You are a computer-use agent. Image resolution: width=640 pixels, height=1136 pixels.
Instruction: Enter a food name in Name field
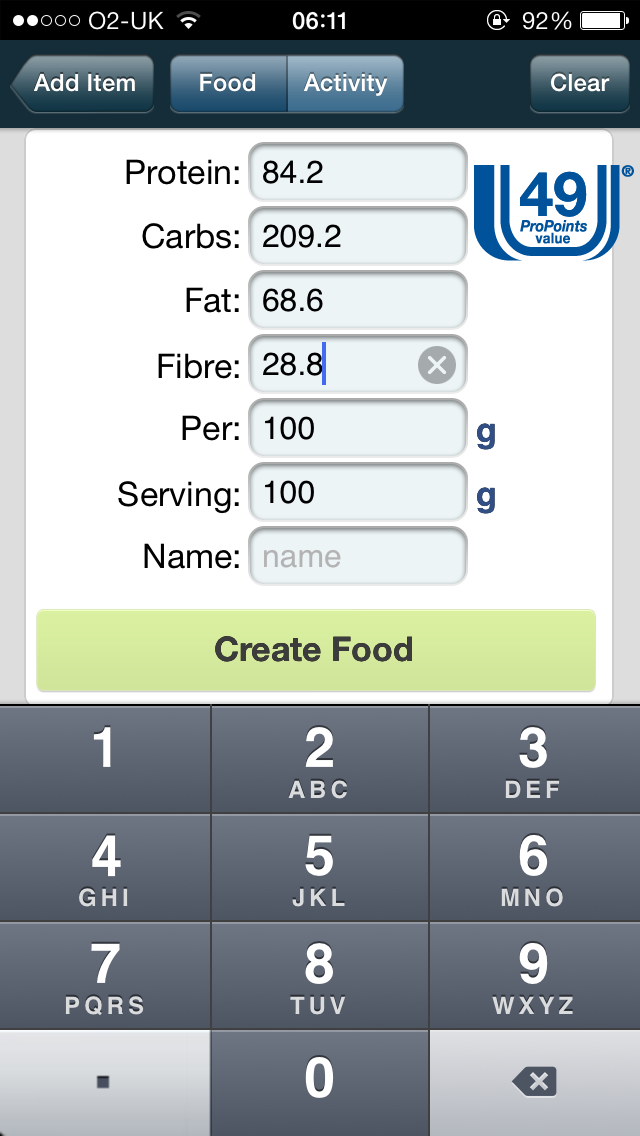(357, 557)
